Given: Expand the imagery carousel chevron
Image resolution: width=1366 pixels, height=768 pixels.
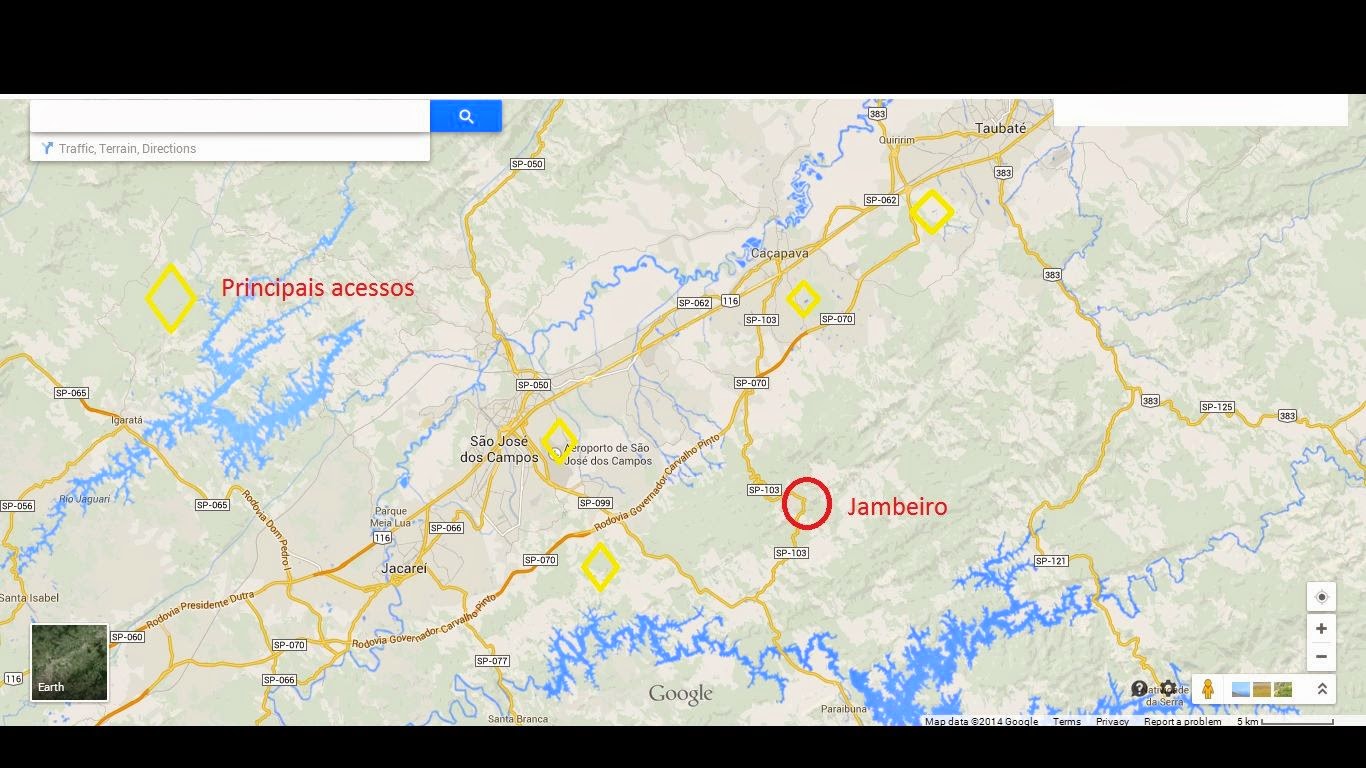Looking at the screenshot, I should tap(1322, 689).
